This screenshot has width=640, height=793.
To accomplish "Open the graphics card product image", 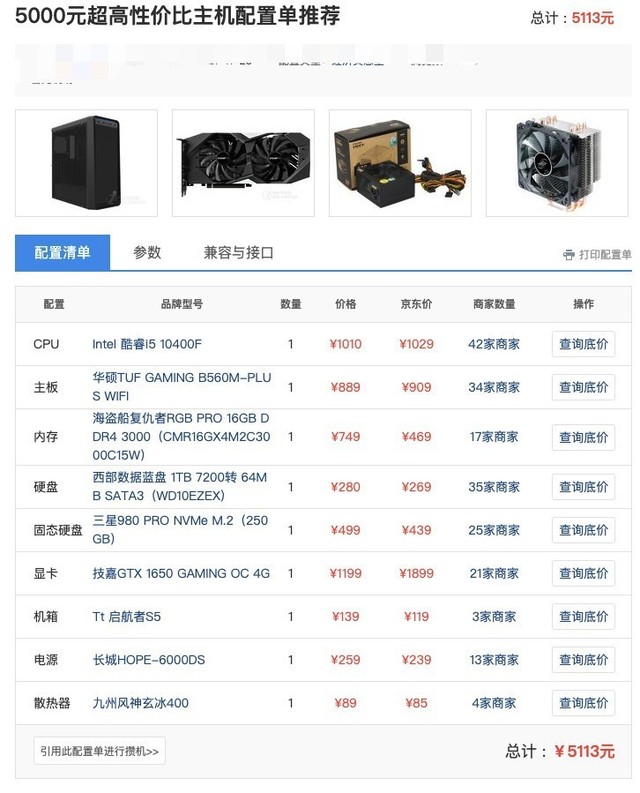I will 243,163.
